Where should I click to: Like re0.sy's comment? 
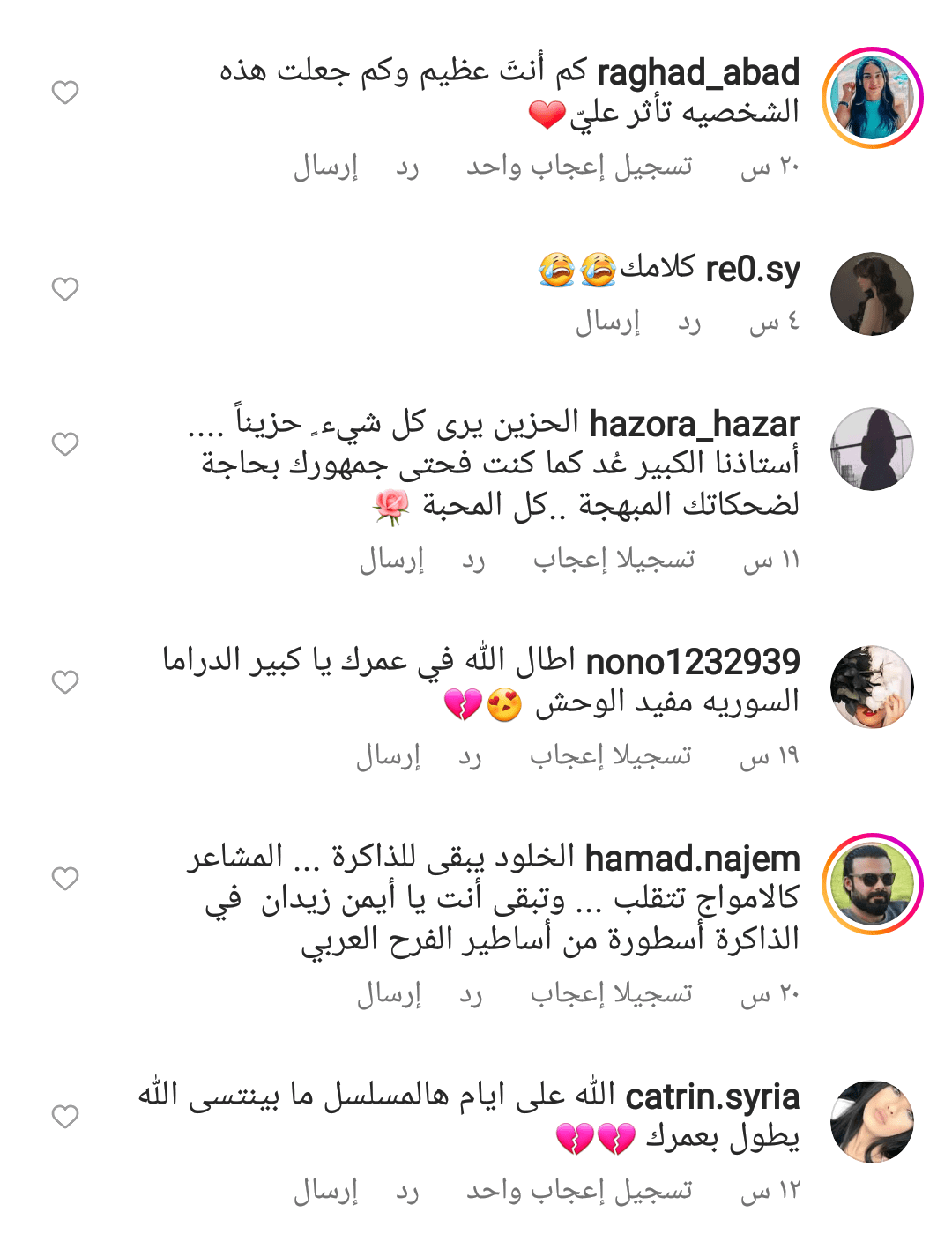[x=65, y=288]
